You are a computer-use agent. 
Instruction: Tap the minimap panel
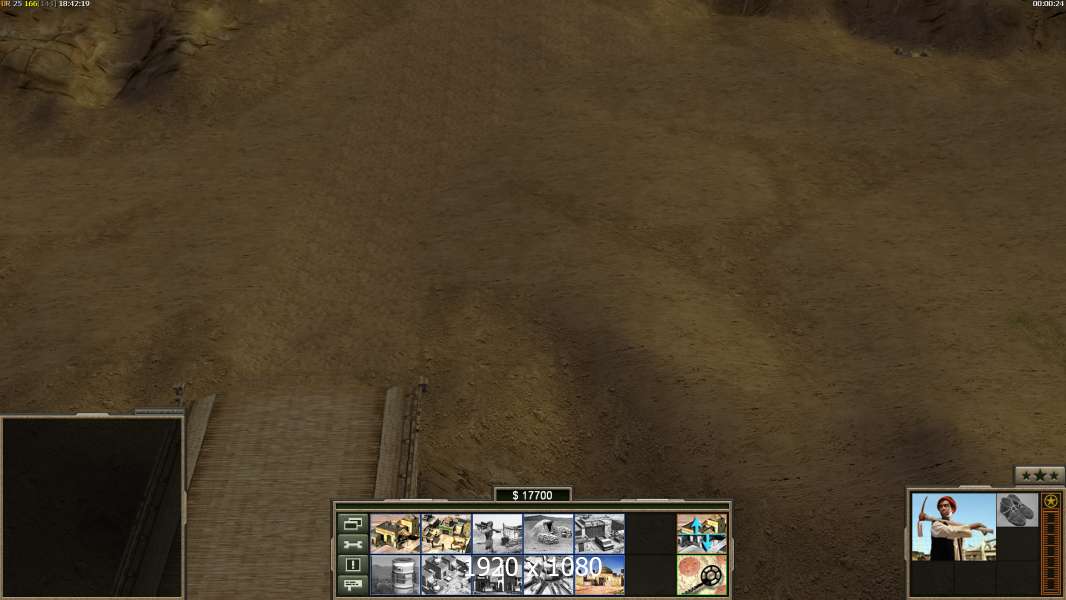tap(91, 507)
